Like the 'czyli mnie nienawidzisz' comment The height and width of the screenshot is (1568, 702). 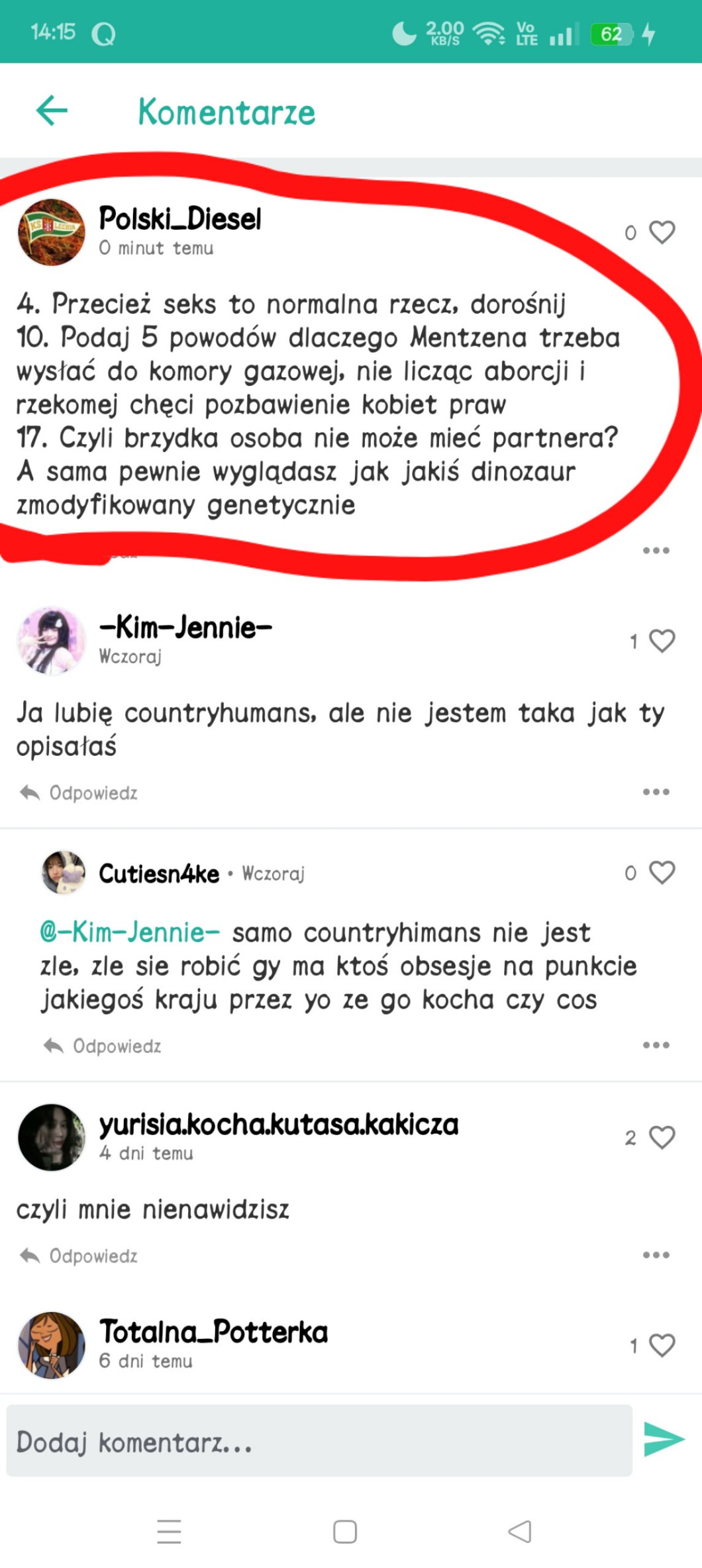click(x=662, y=1137)
